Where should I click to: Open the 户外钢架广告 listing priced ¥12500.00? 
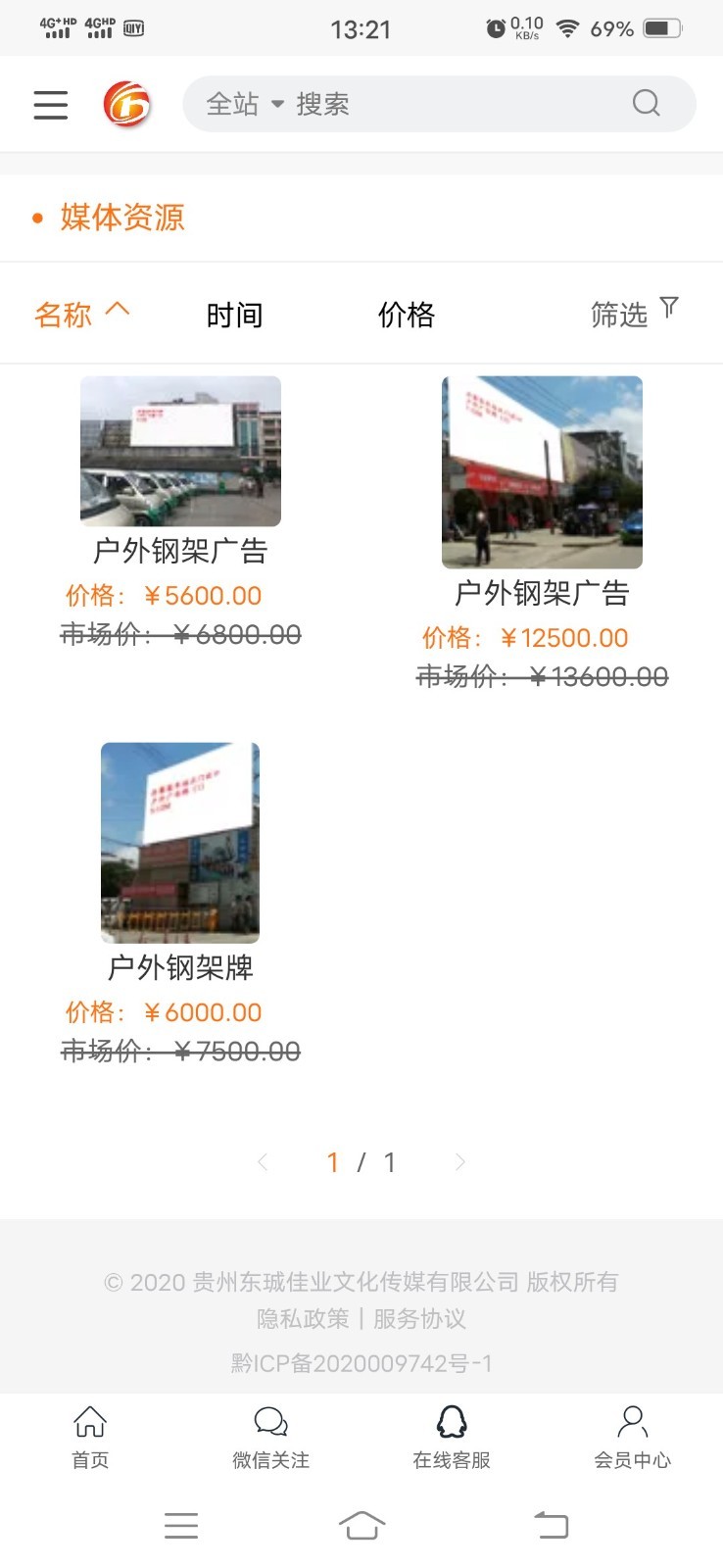(x=542, y=472)
